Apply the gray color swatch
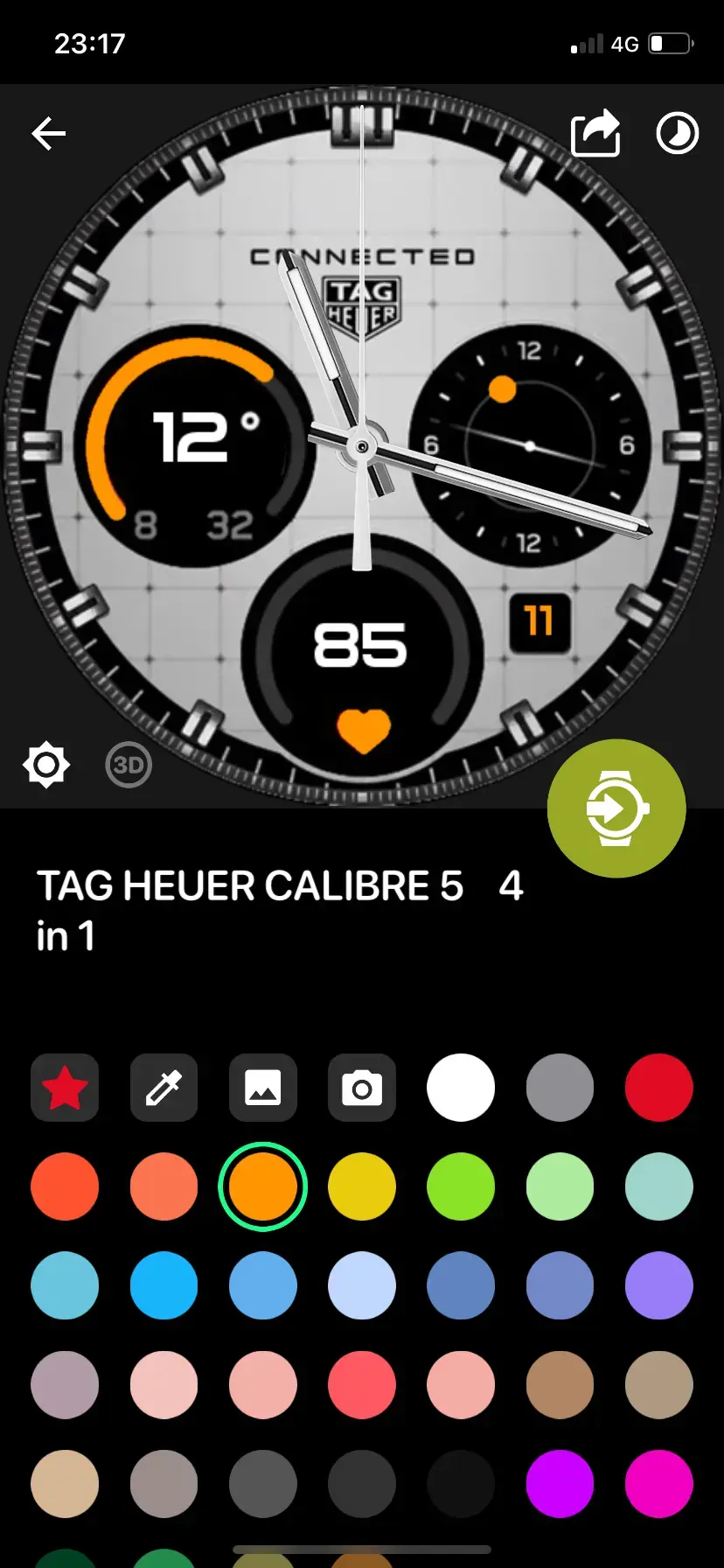This screenshot has height=1568, width=724. 560,1088
